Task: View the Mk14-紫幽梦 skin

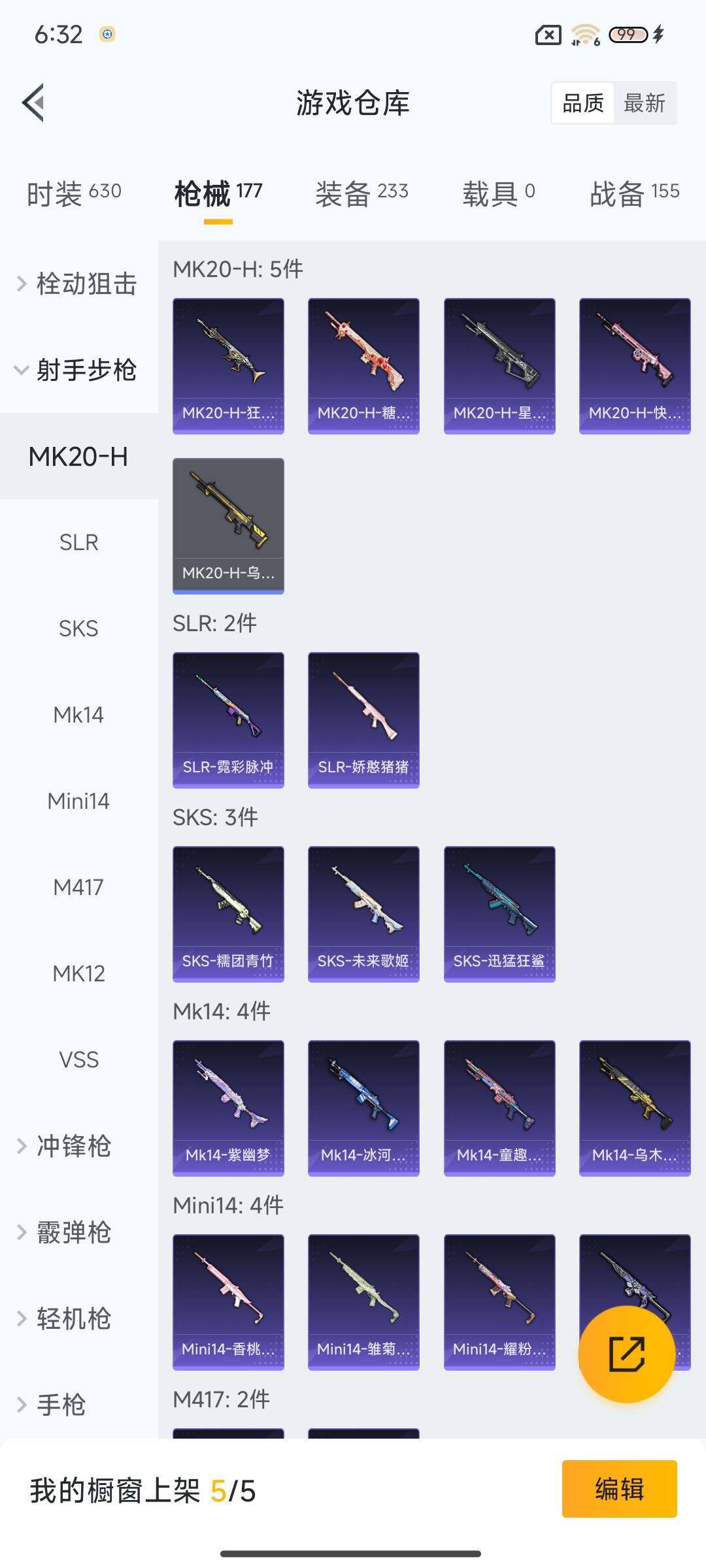Action: click(x=228, y=1107)
